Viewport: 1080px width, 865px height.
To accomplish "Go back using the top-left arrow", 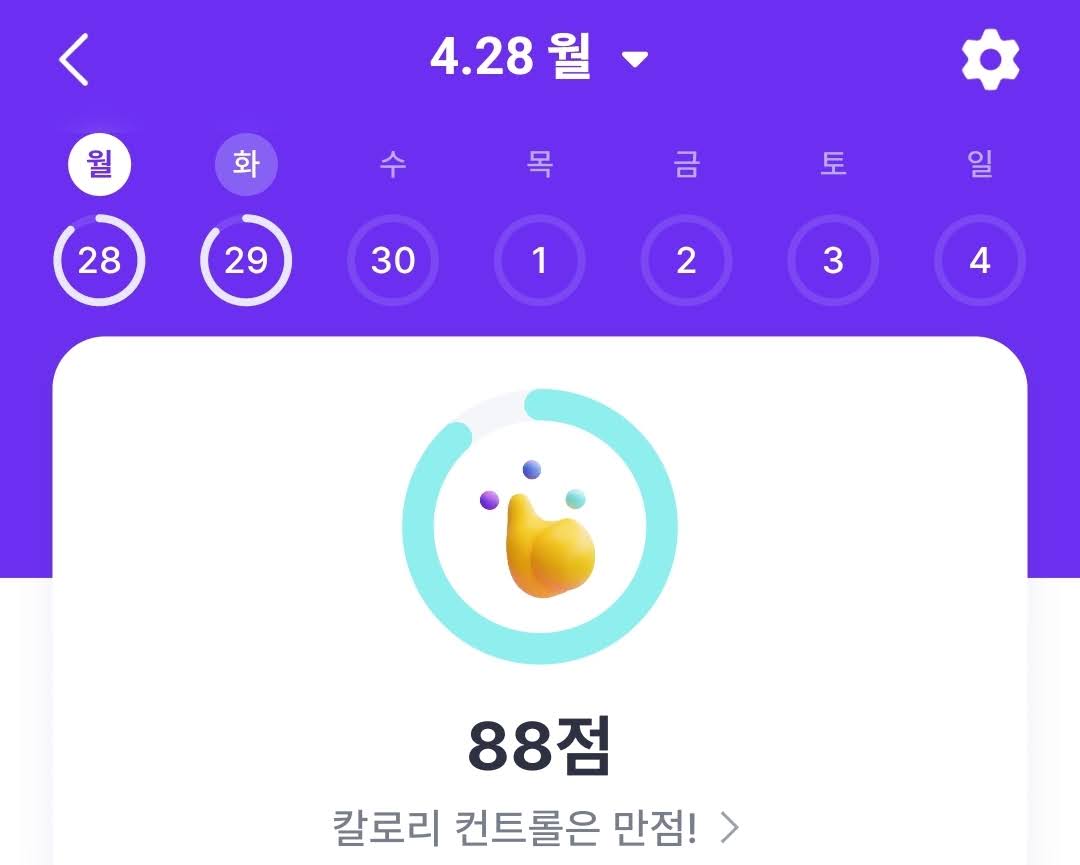I will tap(74, 60).
